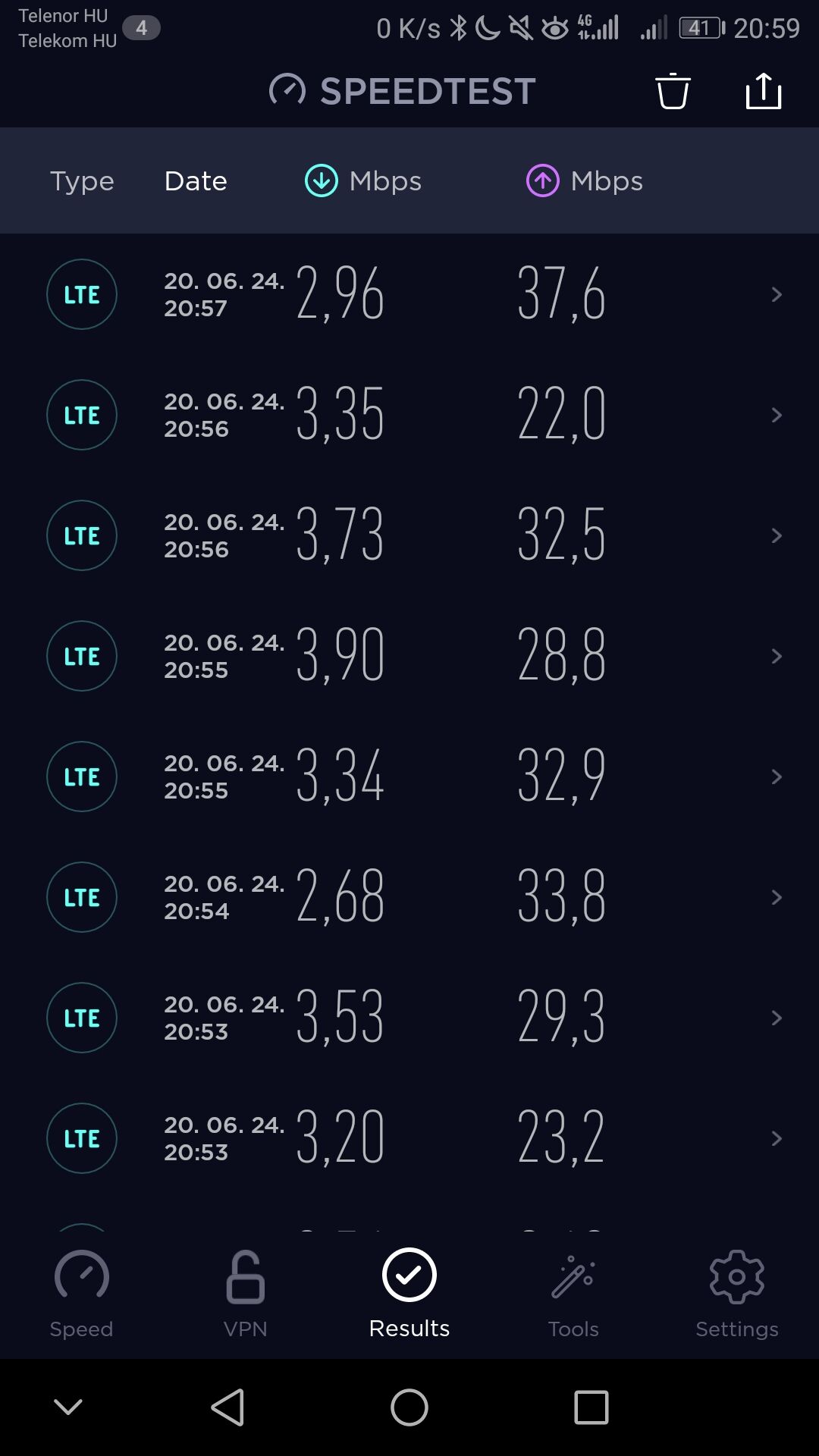Sort results by Date
Screen dimensions: 819x1456
(196, 181)
